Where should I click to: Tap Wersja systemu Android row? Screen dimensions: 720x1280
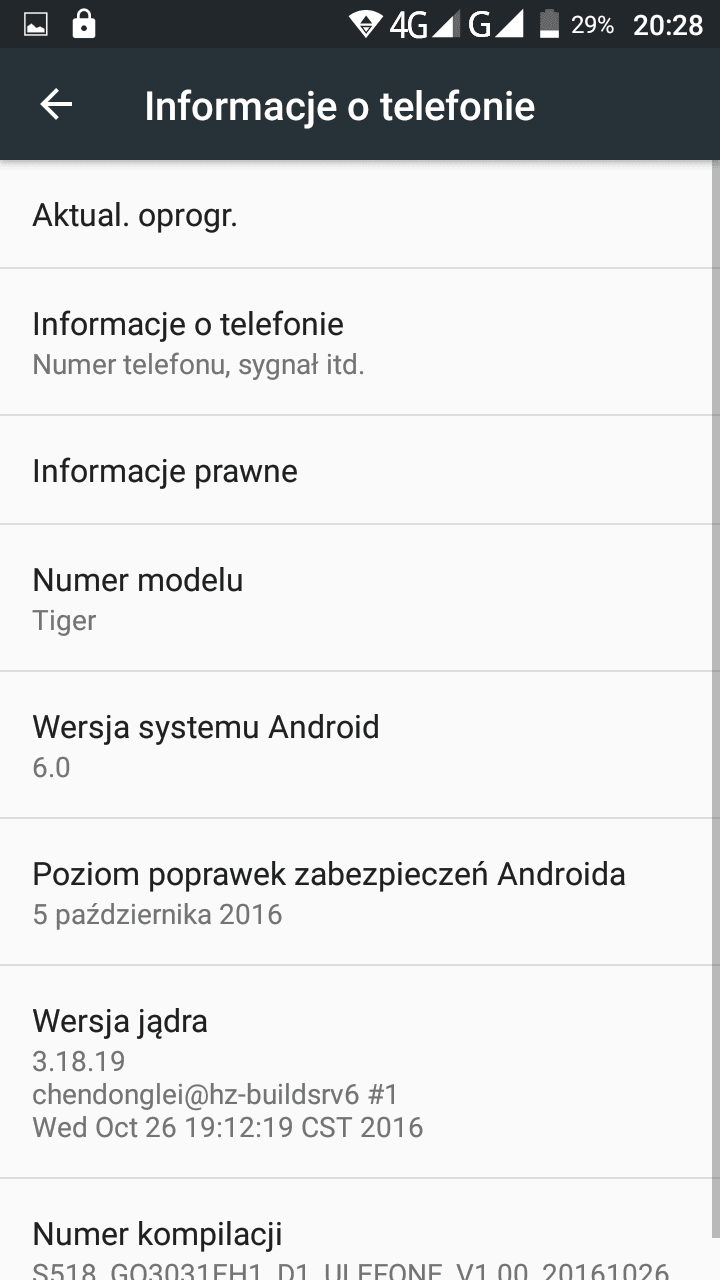click(360, 745)
